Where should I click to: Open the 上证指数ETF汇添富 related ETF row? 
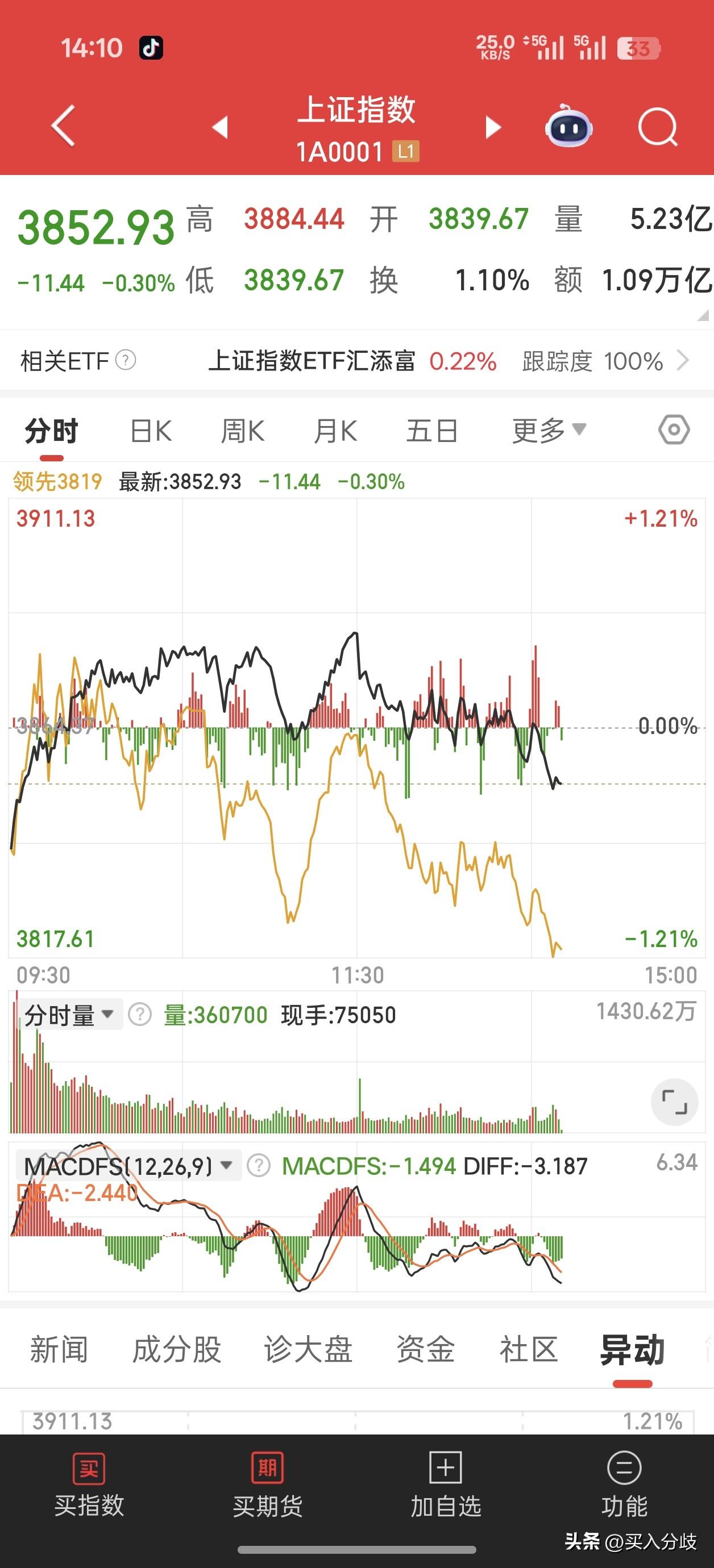357,361
